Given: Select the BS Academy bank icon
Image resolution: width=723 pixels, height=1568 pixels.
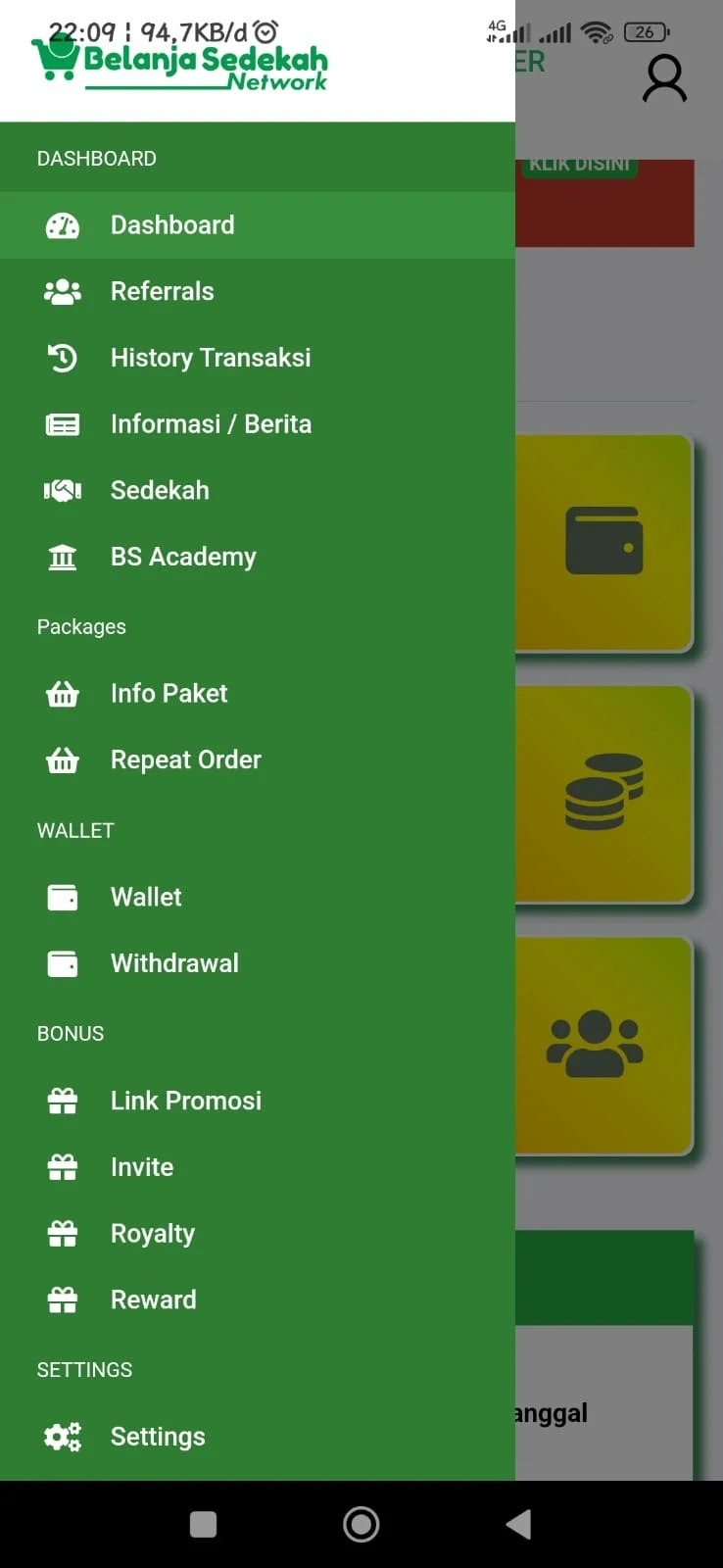Looking at the screenshot, I should click(x=63, y=556).
